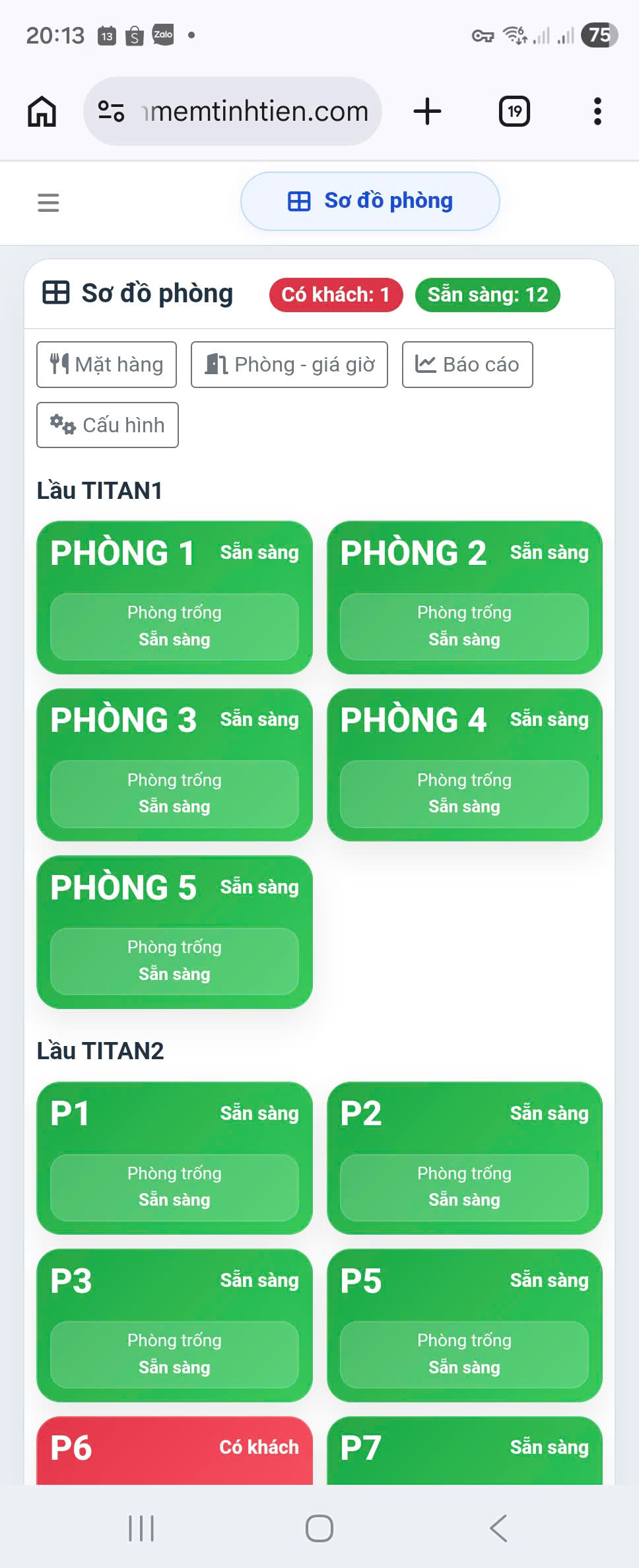This screenshot has width=639, height=1568.
Task: Select the PHÒNG 2 room card
Action: click(464, 597)
